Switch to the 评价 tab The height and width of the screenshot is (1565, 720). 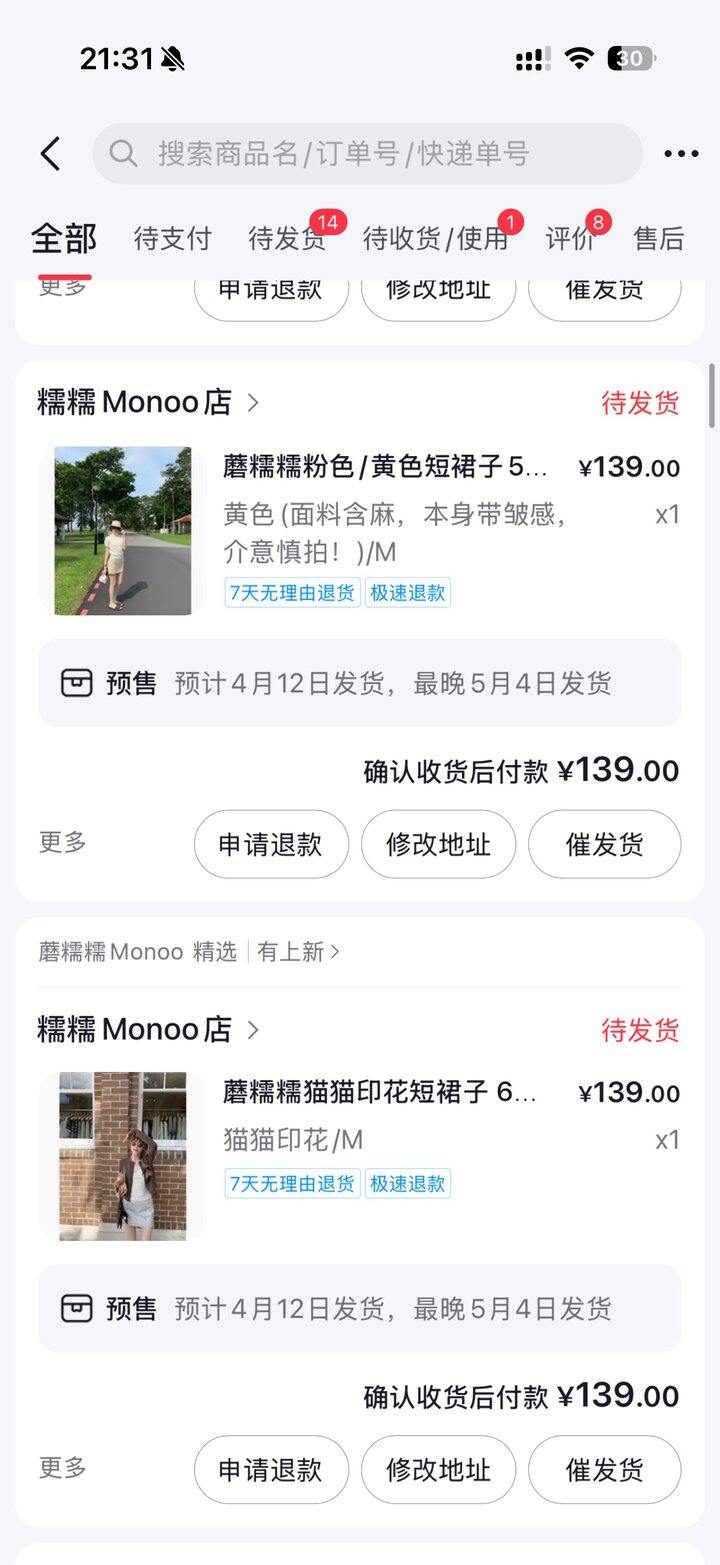coord(570,239)
